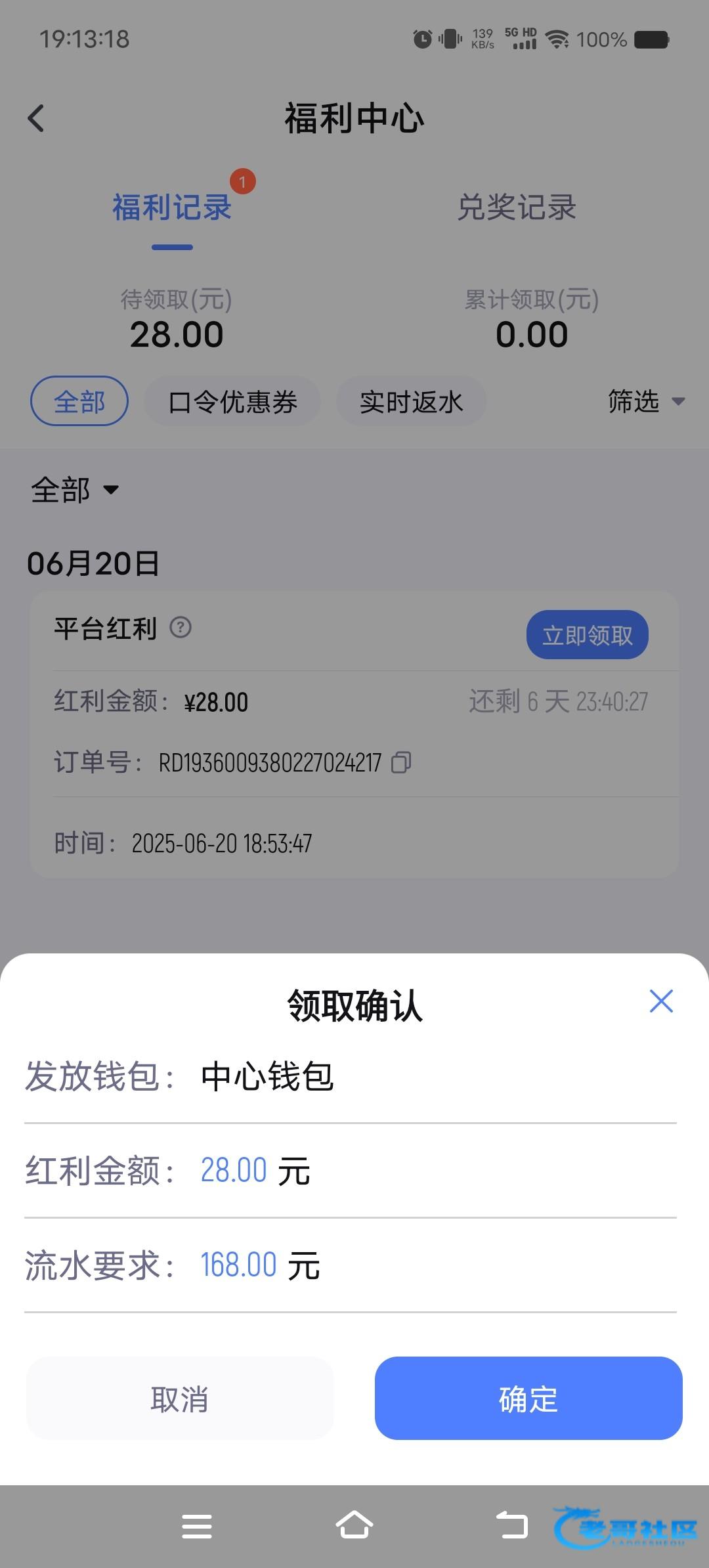The image size is (709, 1568).
Task: Tap 立即领取 on 平台红利 card
Action: point(588,635)
